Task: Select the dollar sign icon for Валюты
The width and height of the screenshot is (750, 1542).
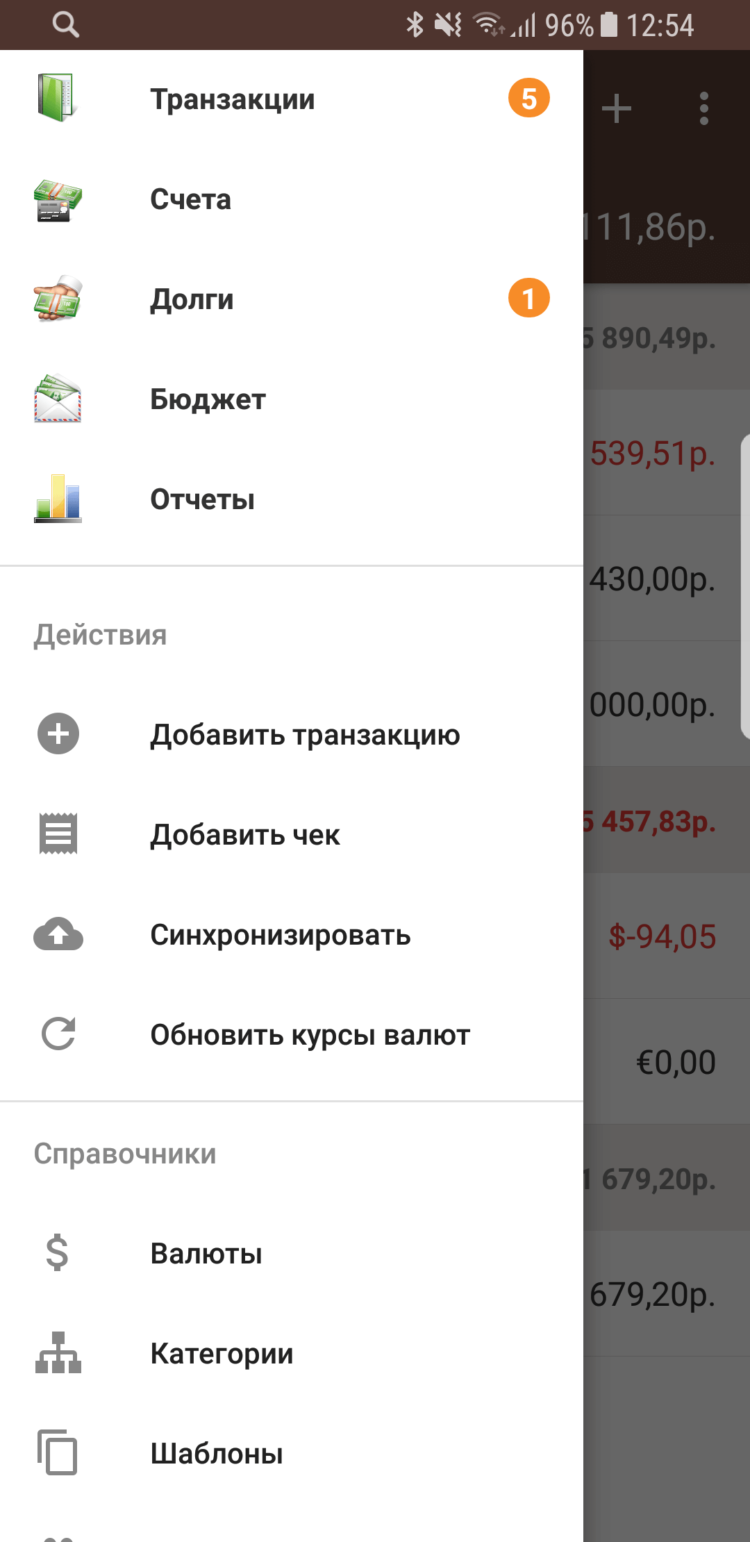Action: (57, 1253)
